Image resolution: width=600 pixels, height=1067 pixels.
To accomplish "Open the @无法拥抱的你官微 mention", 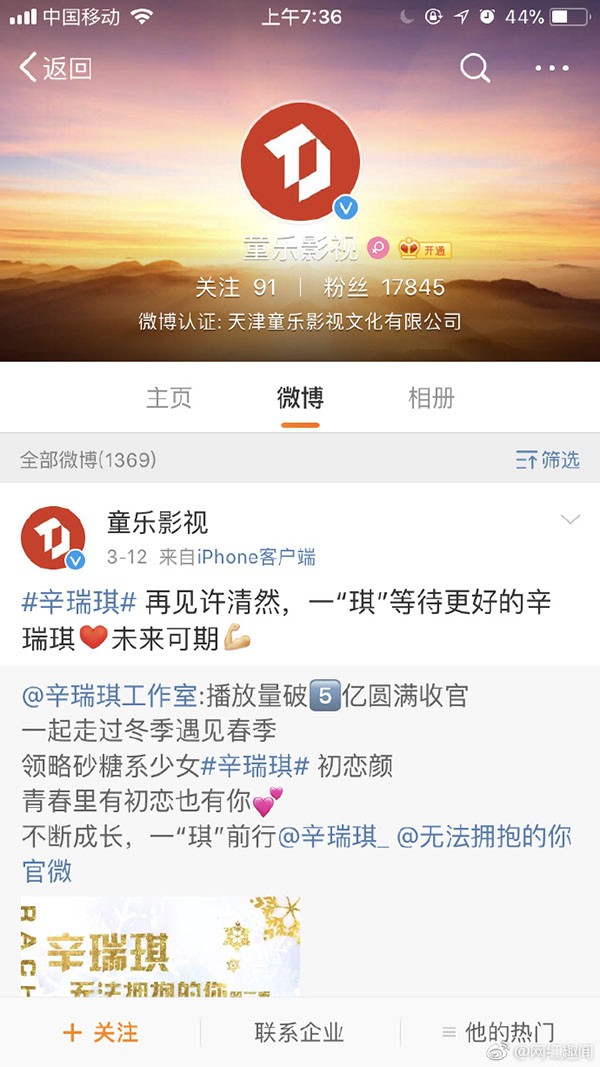I will (x=484, y=836).
